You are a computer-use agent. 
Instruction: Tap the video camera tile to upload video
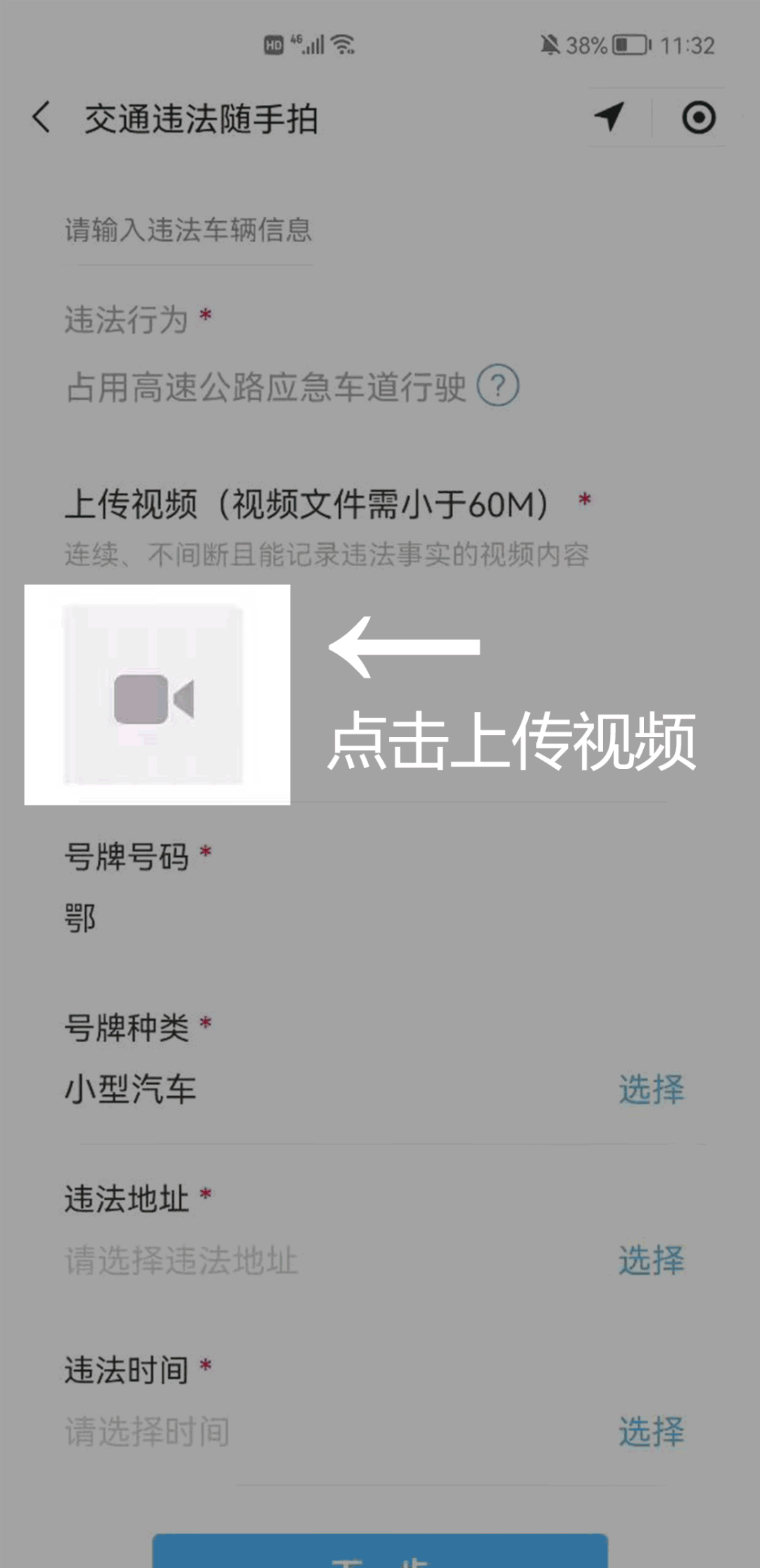pos(153,696)
